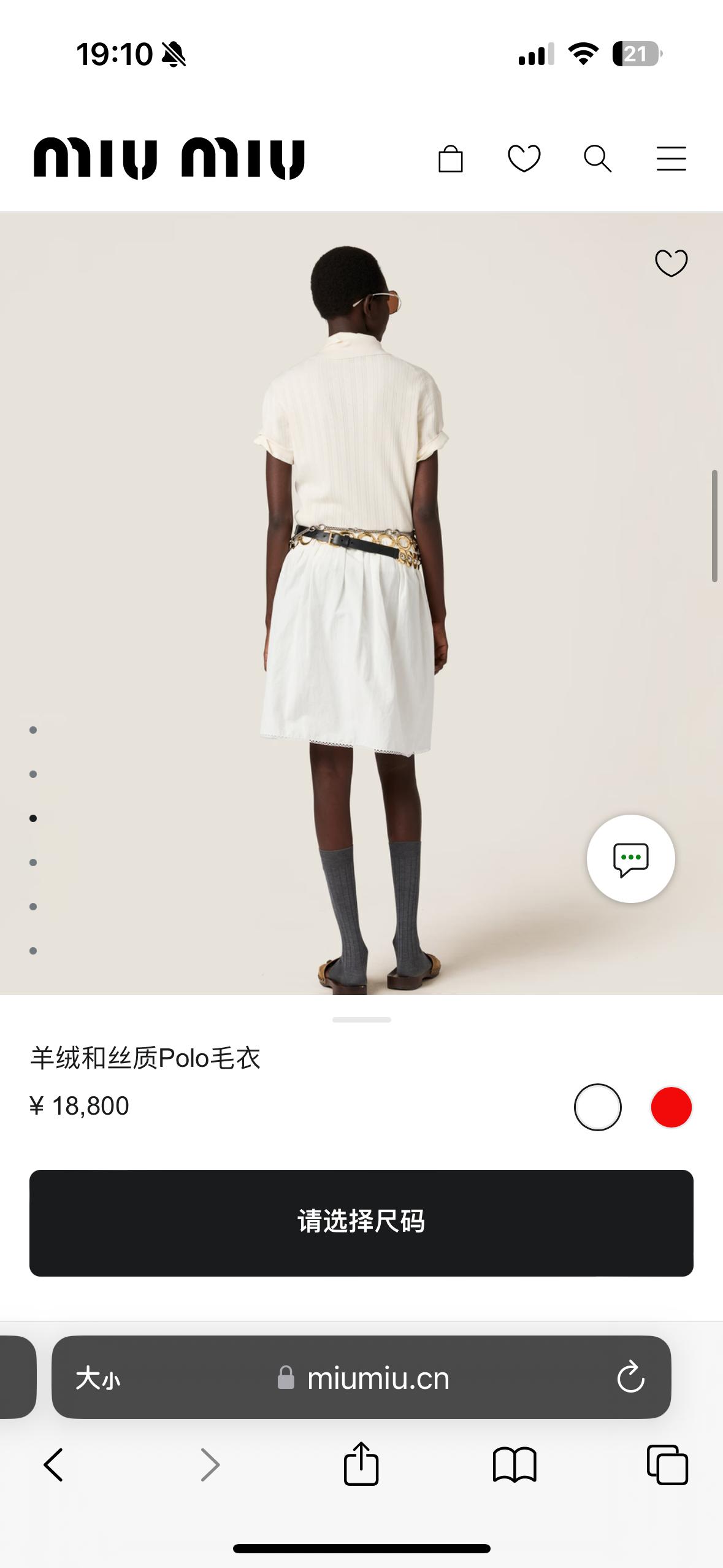Reload the miumiu.cn page
This screenshot has height=1568, width=723.
pyautogui.click(x=630, y=1378)
